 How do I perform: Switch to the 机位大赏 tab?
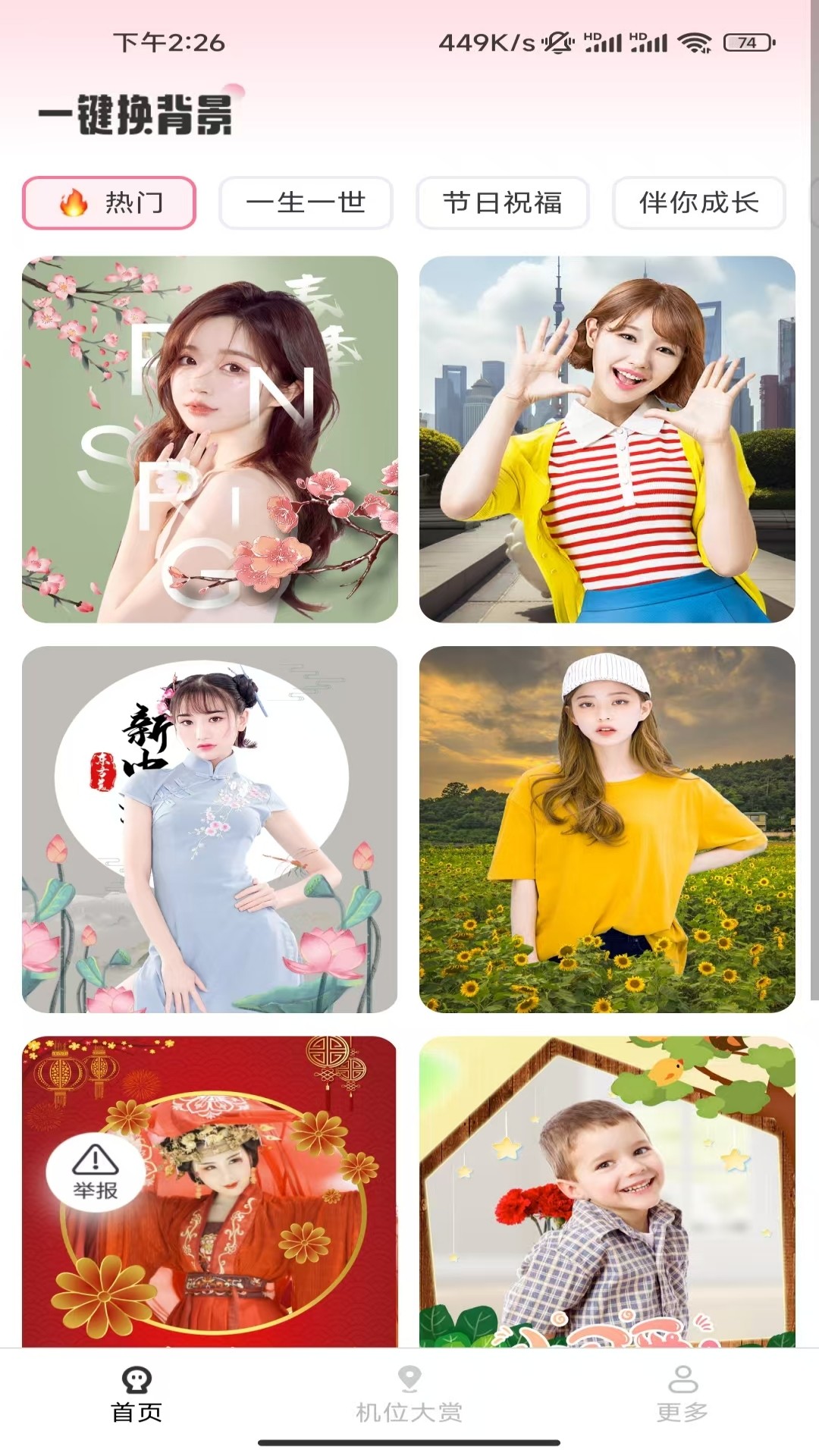[409, 1394]
